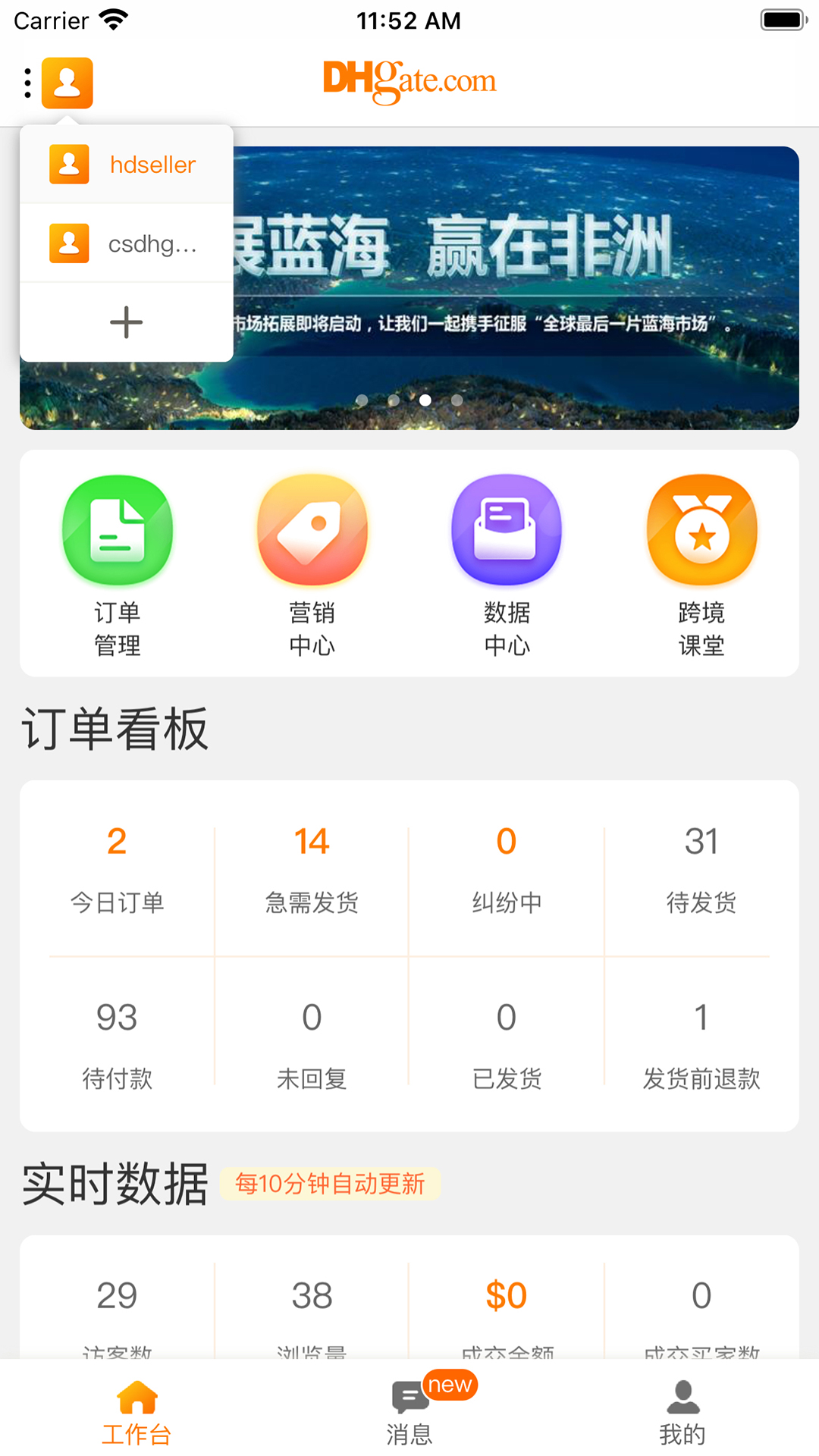Click the seller avatar in the top bar

tap(67, 83)
